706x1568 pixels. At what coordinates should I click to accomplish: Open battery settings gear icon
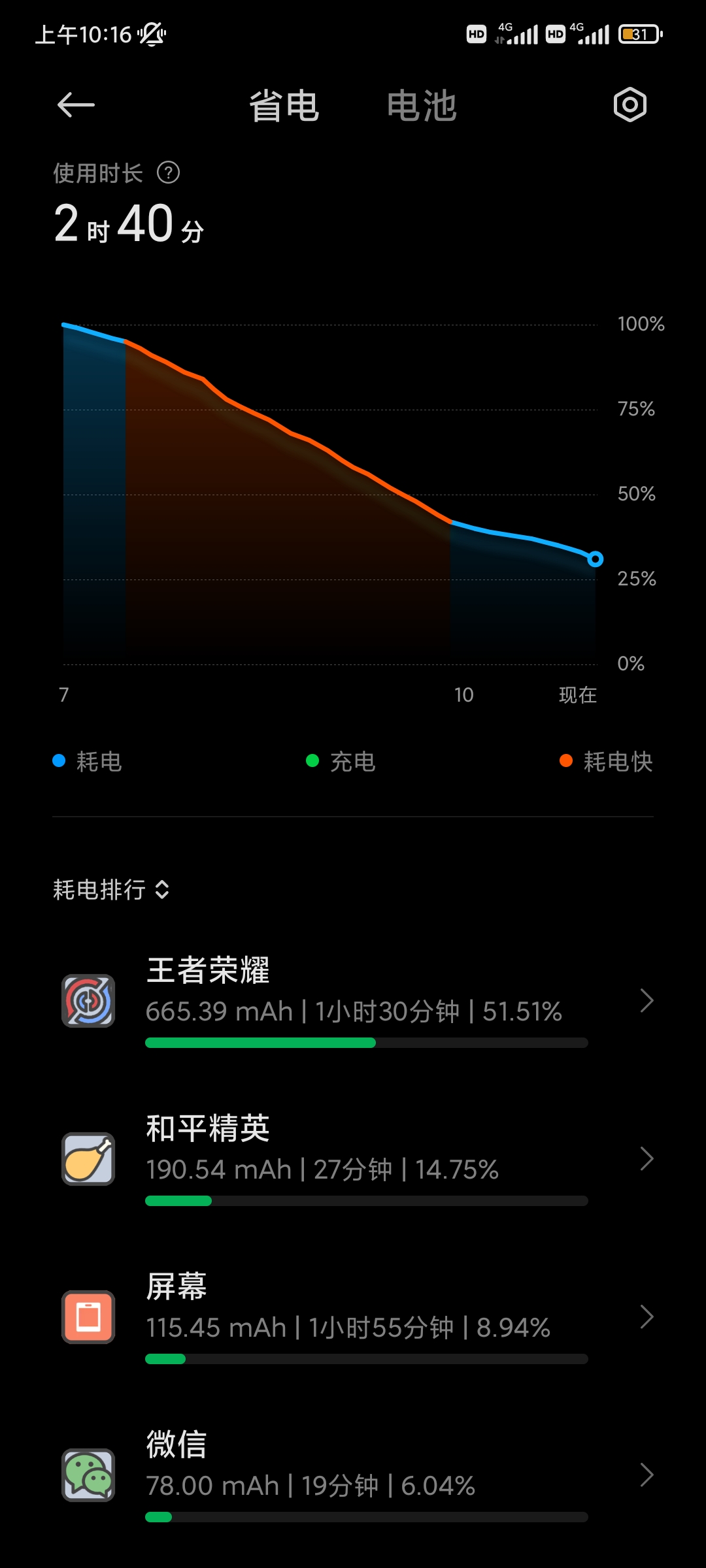pyautogui.click(x=630, y=105)
